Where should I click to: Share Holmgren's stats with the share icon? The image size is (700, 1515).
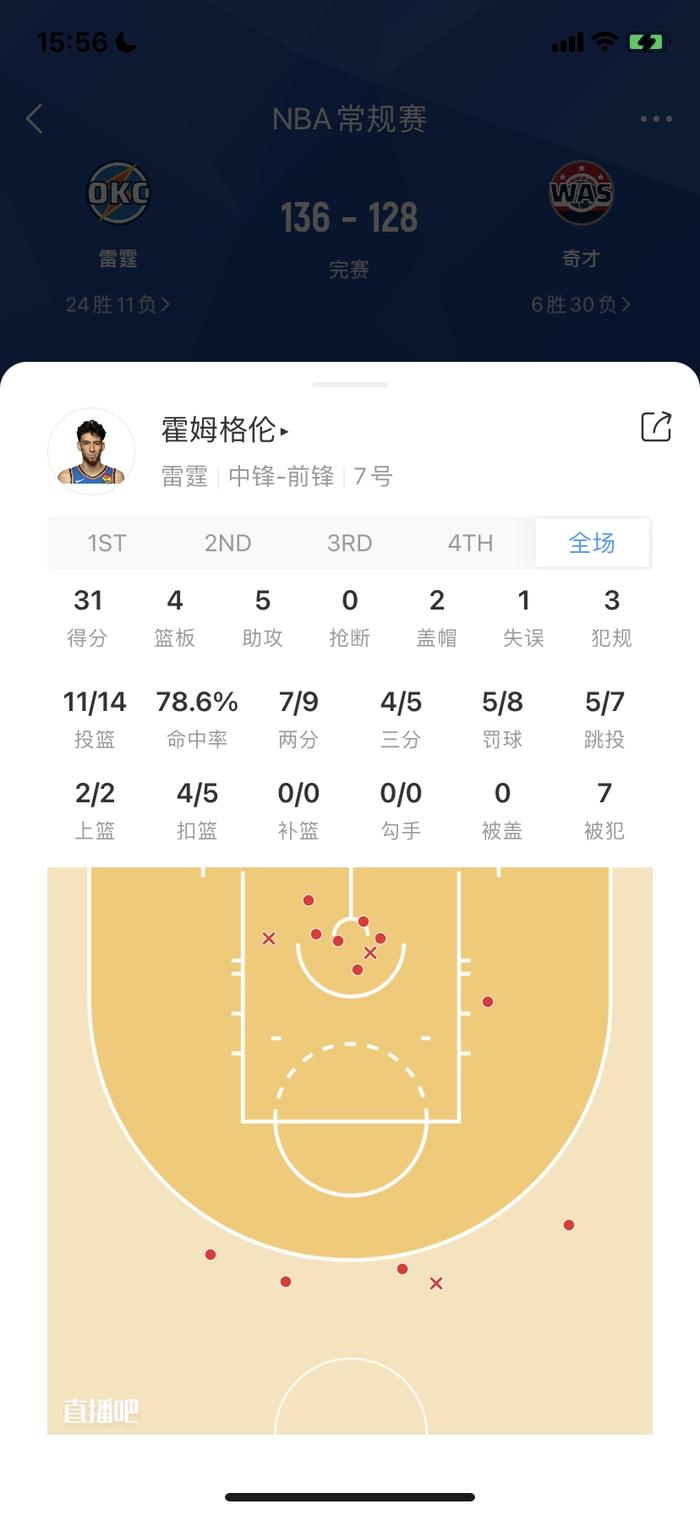pyautogui.click(x=656, y=426)
